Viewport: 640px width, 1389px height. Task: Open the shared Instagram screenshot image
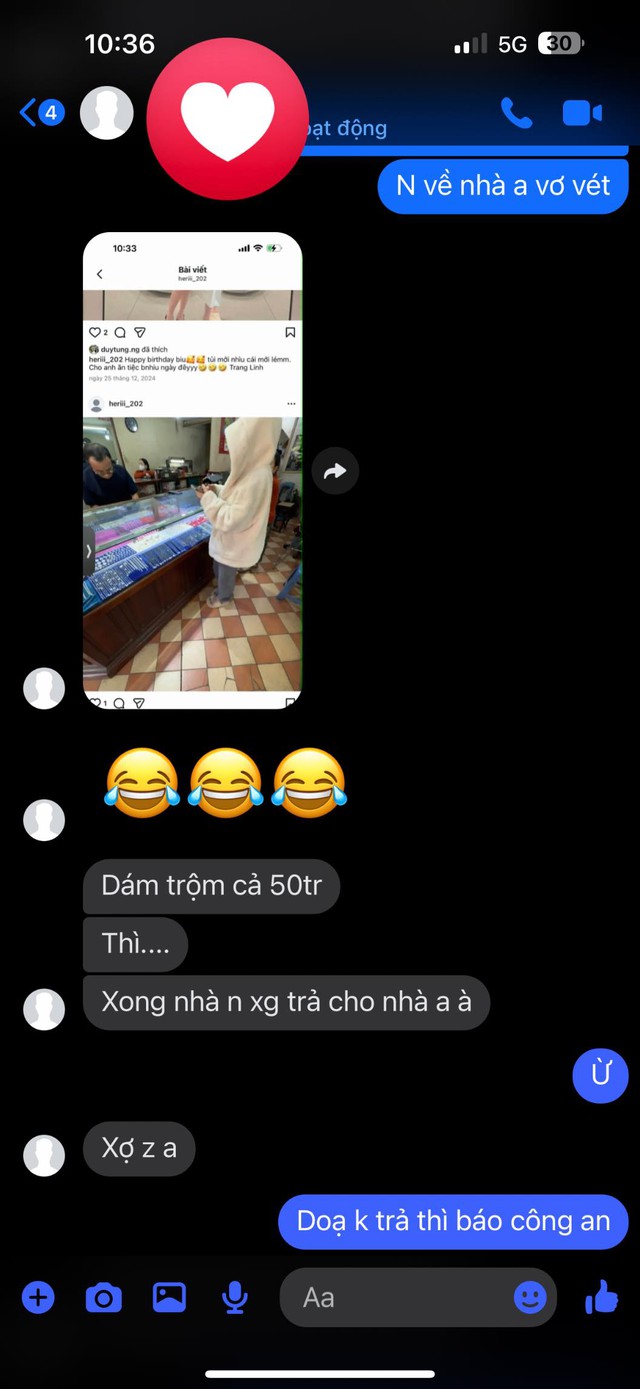tap(192, 470)
